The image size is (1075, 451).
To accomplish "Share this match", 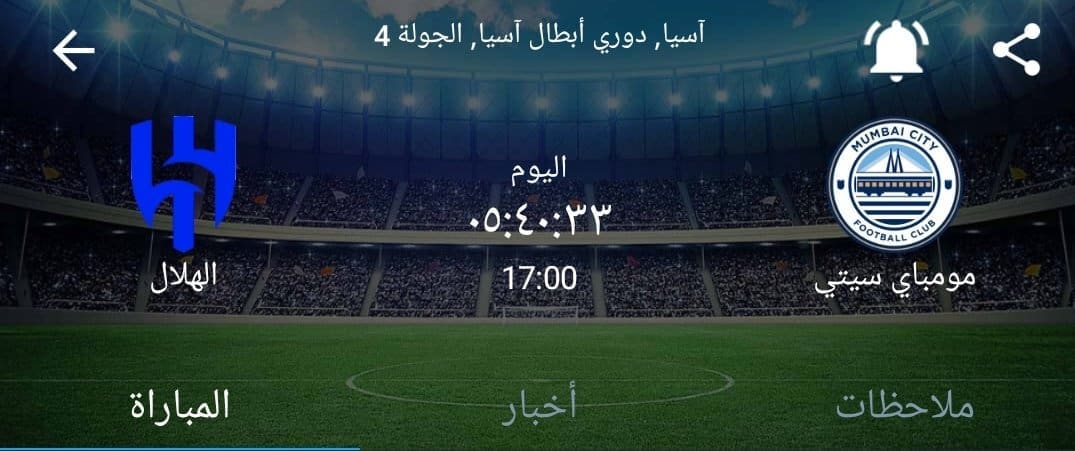I will pyautogui.click(x=1017, y=49).
